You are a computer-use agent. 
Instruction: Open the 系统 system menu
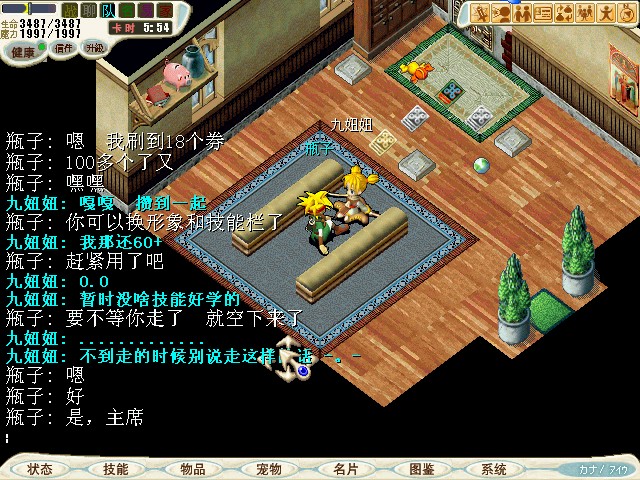[494, 469]
